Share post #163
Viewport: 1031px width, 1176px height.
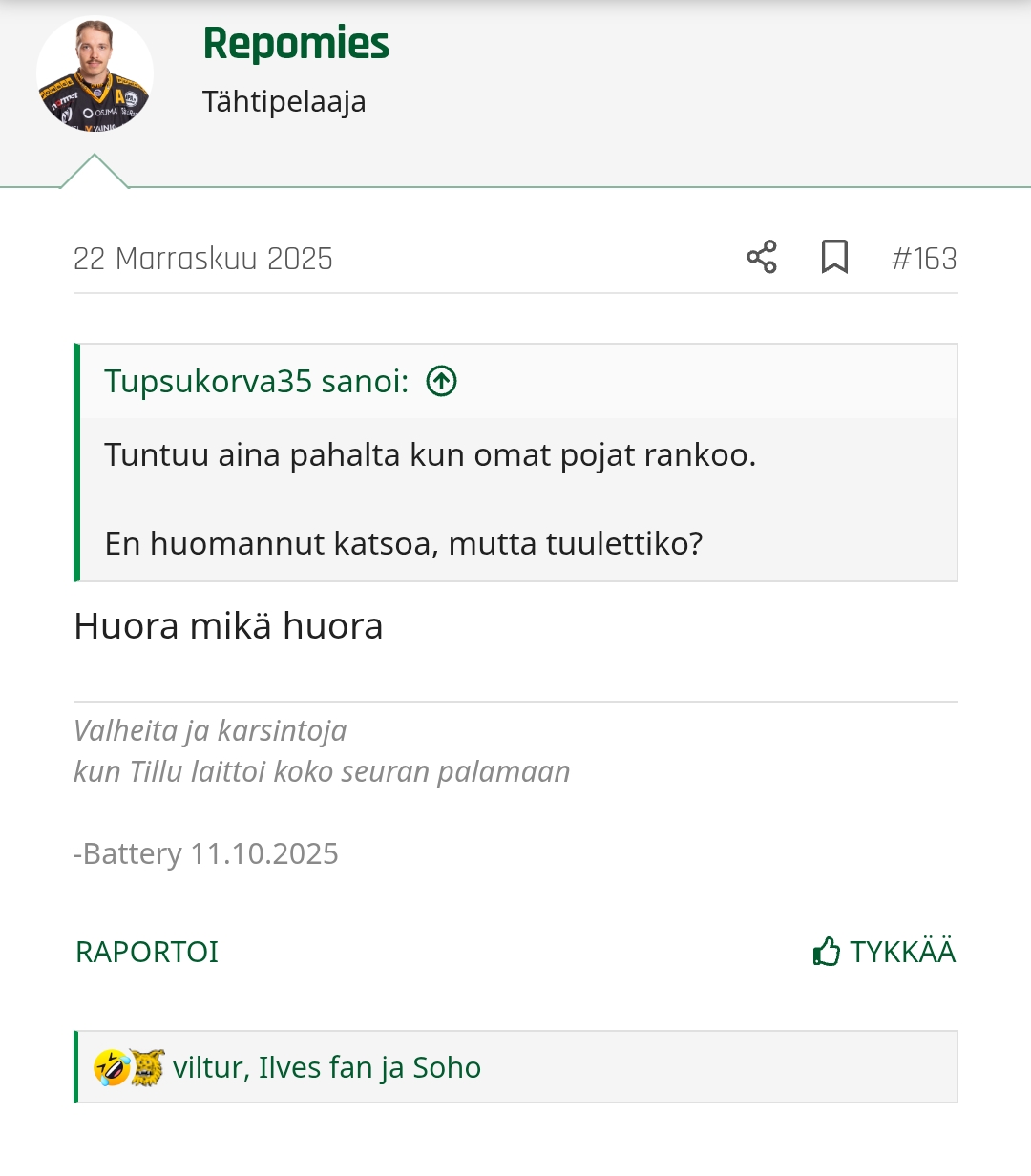tap(761, 258)
